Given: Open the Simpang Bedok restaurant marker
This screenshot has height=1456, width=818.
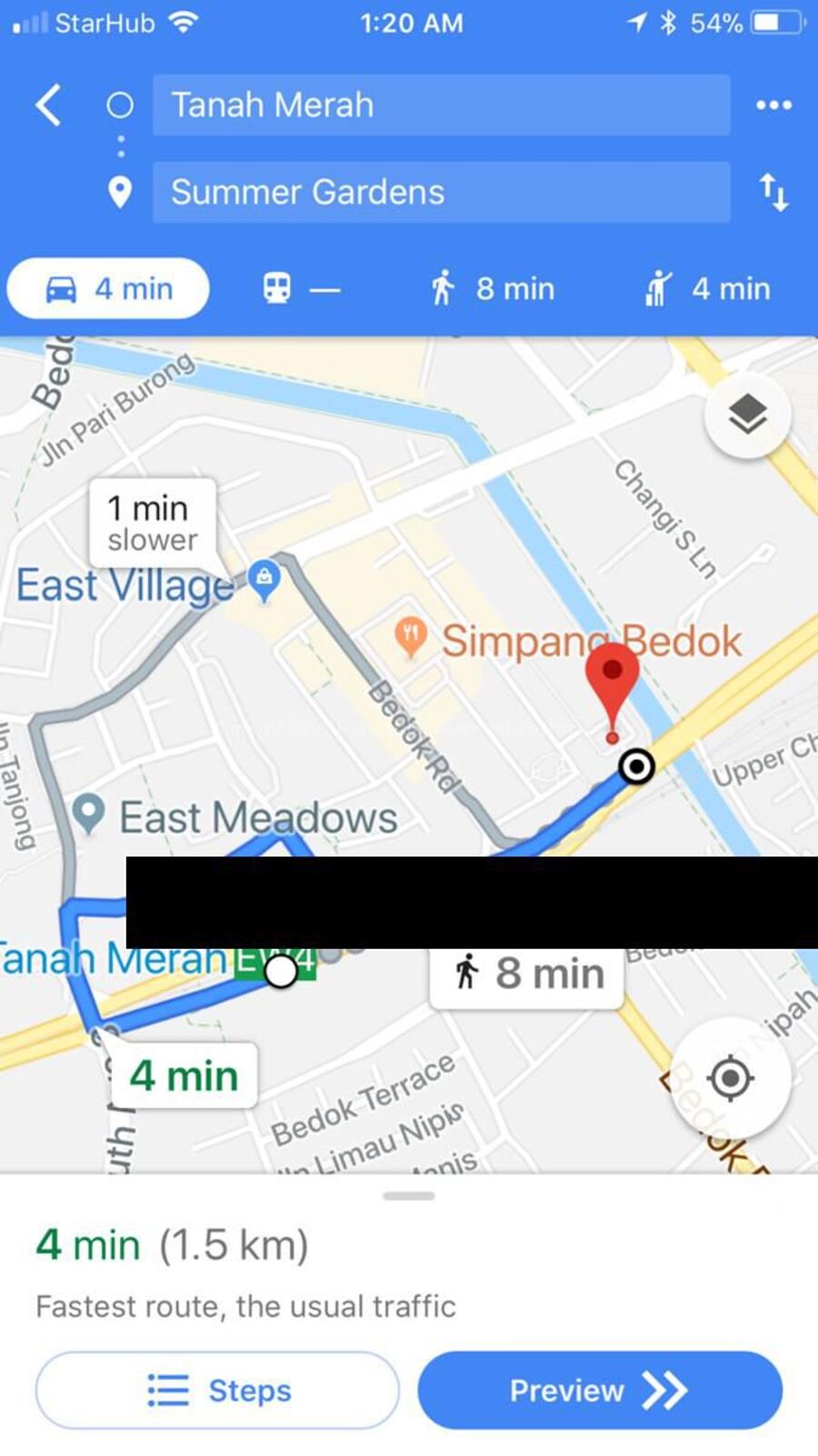Looking at the screenshot, I should (x=411, y=634).
